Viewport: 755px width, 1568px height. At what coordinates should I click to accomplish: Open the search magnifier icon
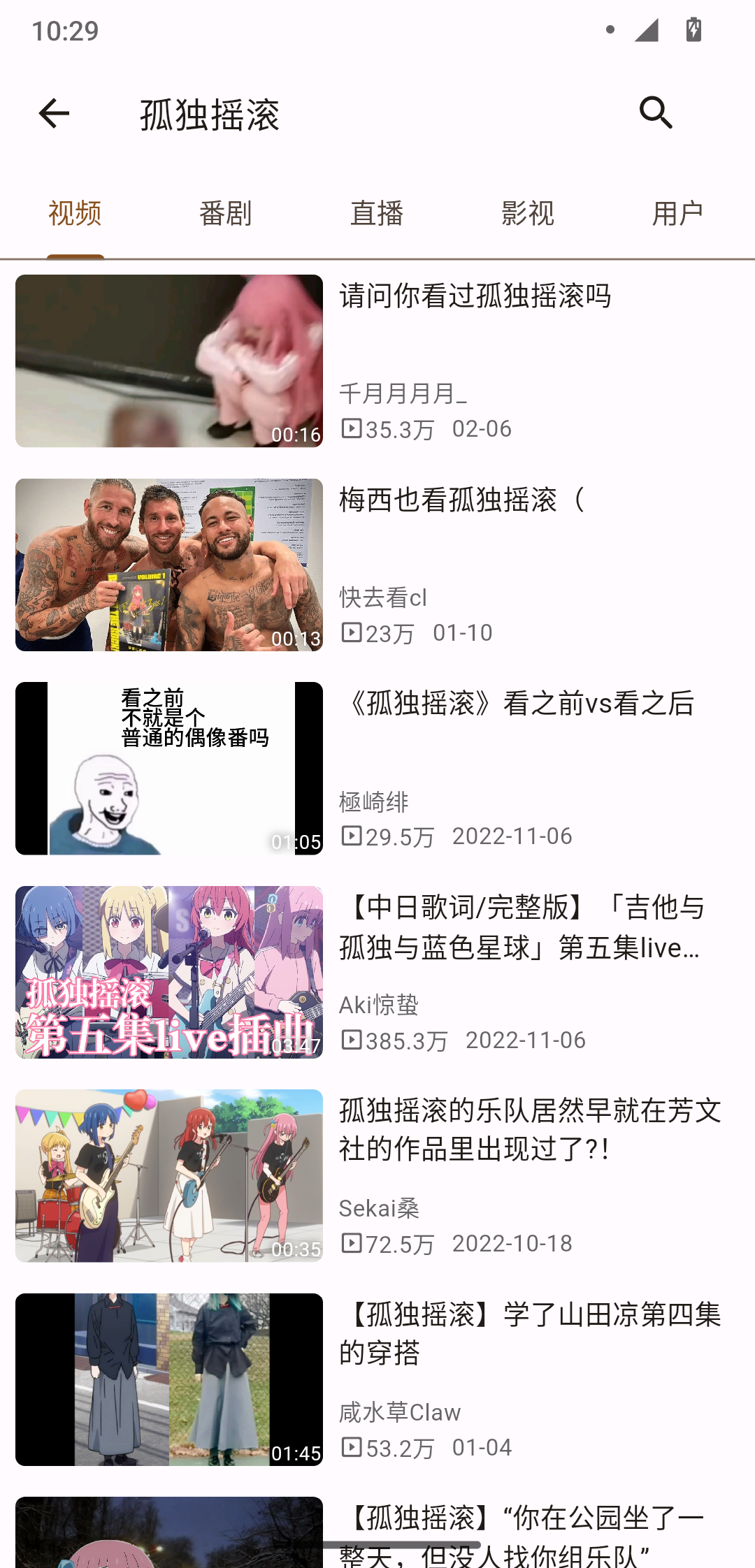pyautogui.click(x=655, y=113)
